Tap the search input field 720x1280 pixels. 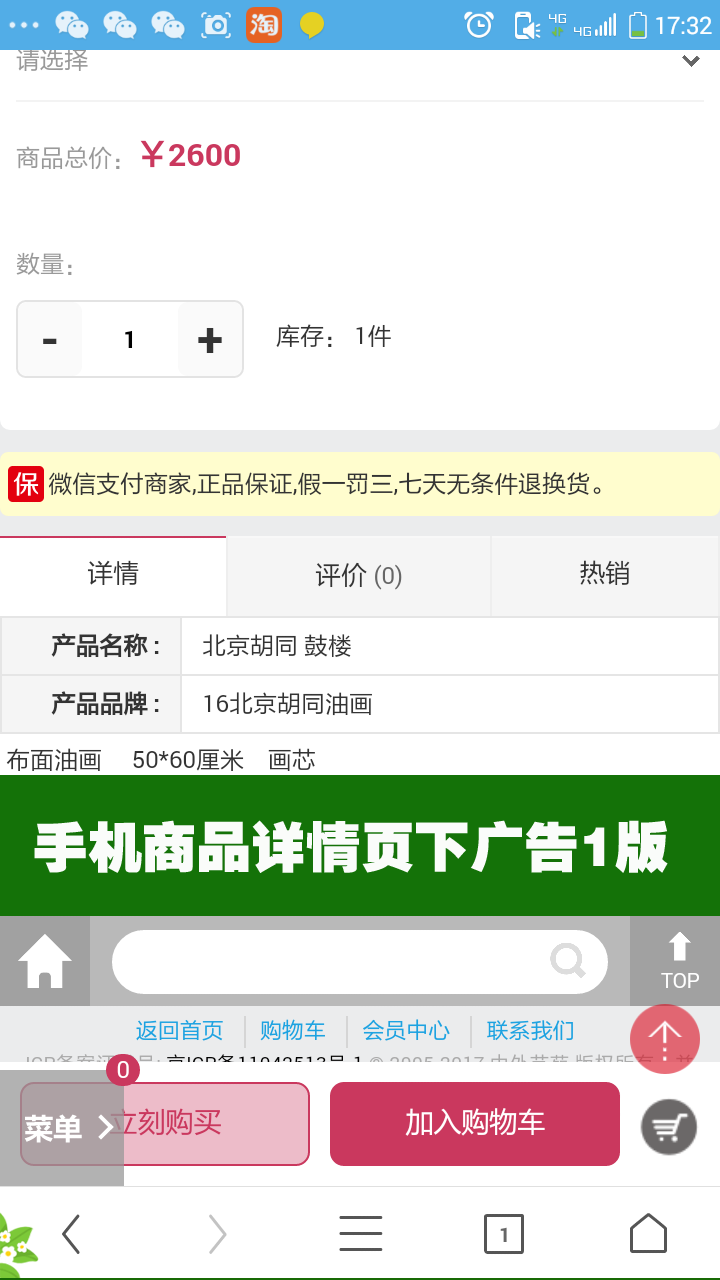click(330, 962)
